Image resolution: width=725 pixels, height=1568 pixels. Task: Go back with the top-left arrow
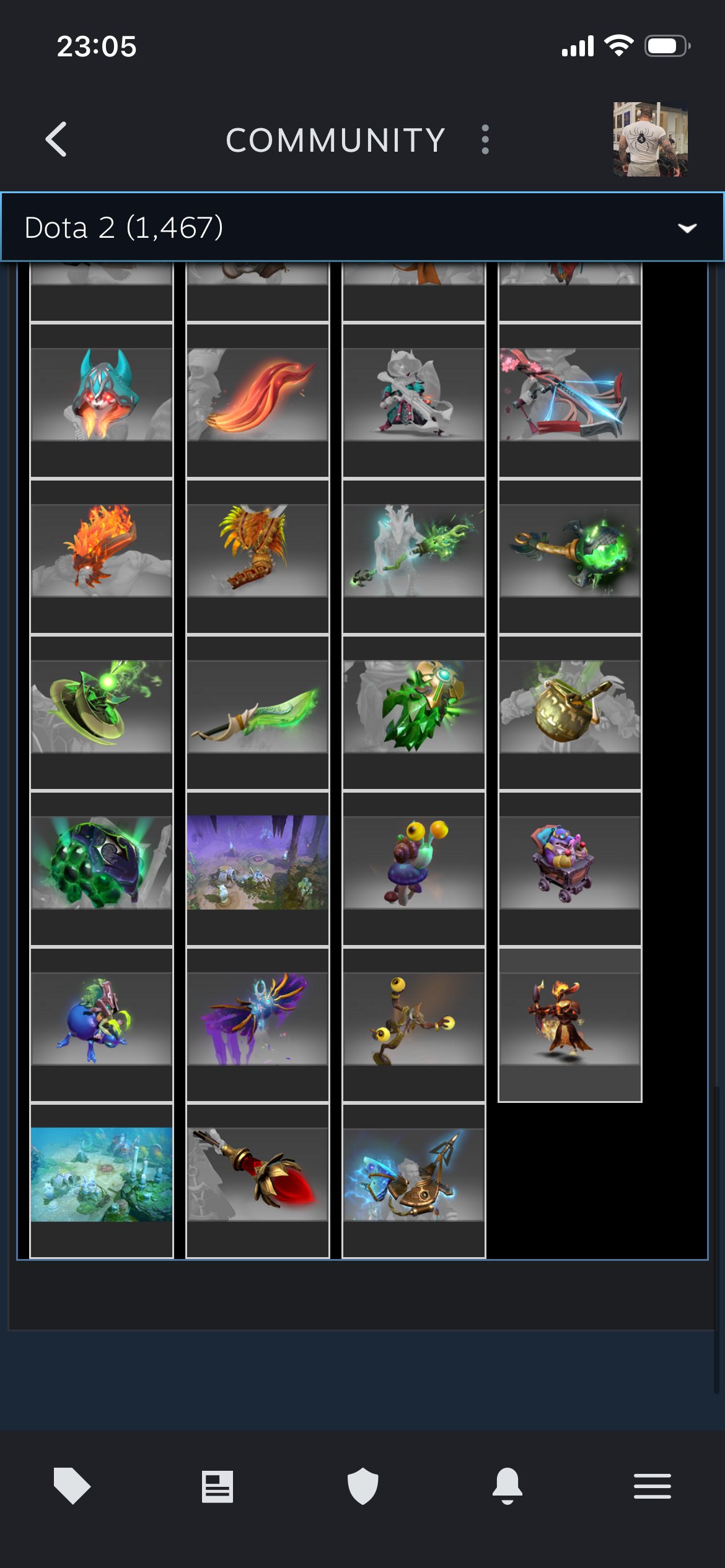tap(56, 139)
